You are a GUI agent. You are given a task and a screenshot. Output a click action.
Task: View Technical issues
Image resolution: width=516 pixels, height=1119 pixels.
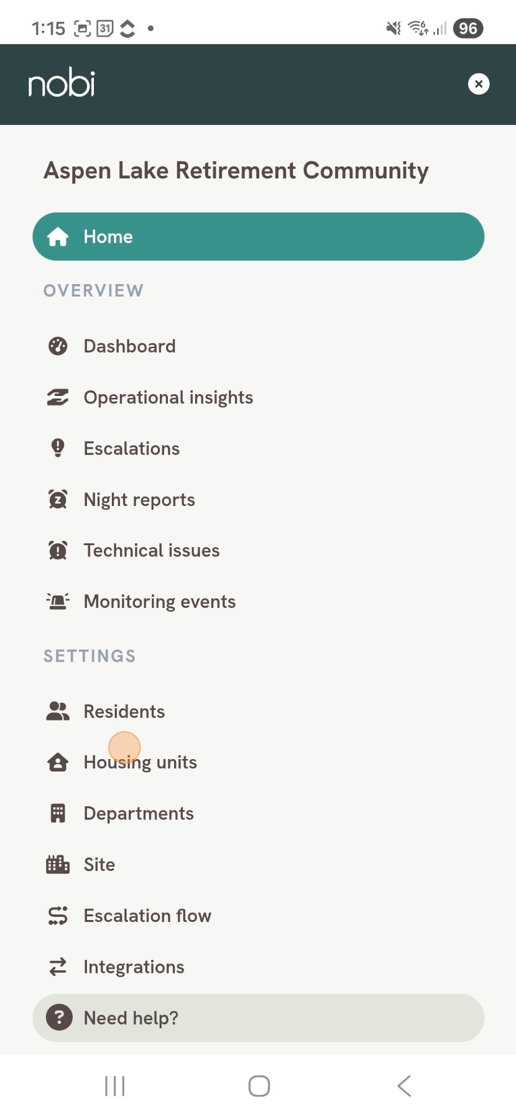tap(258, 550)
